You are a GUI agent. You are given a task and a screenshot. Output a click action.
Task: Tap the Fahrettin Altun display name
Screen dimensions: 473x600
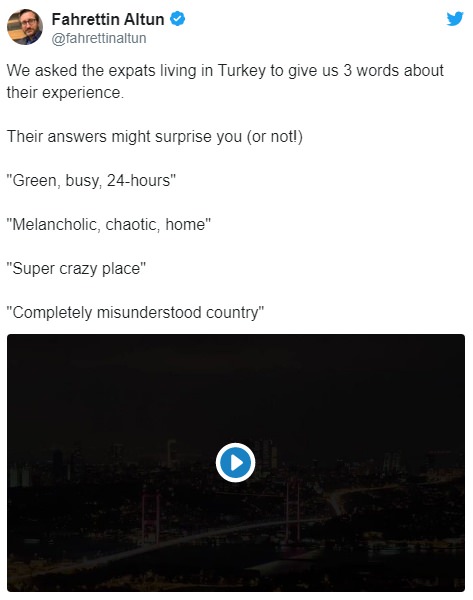[108, 19]
